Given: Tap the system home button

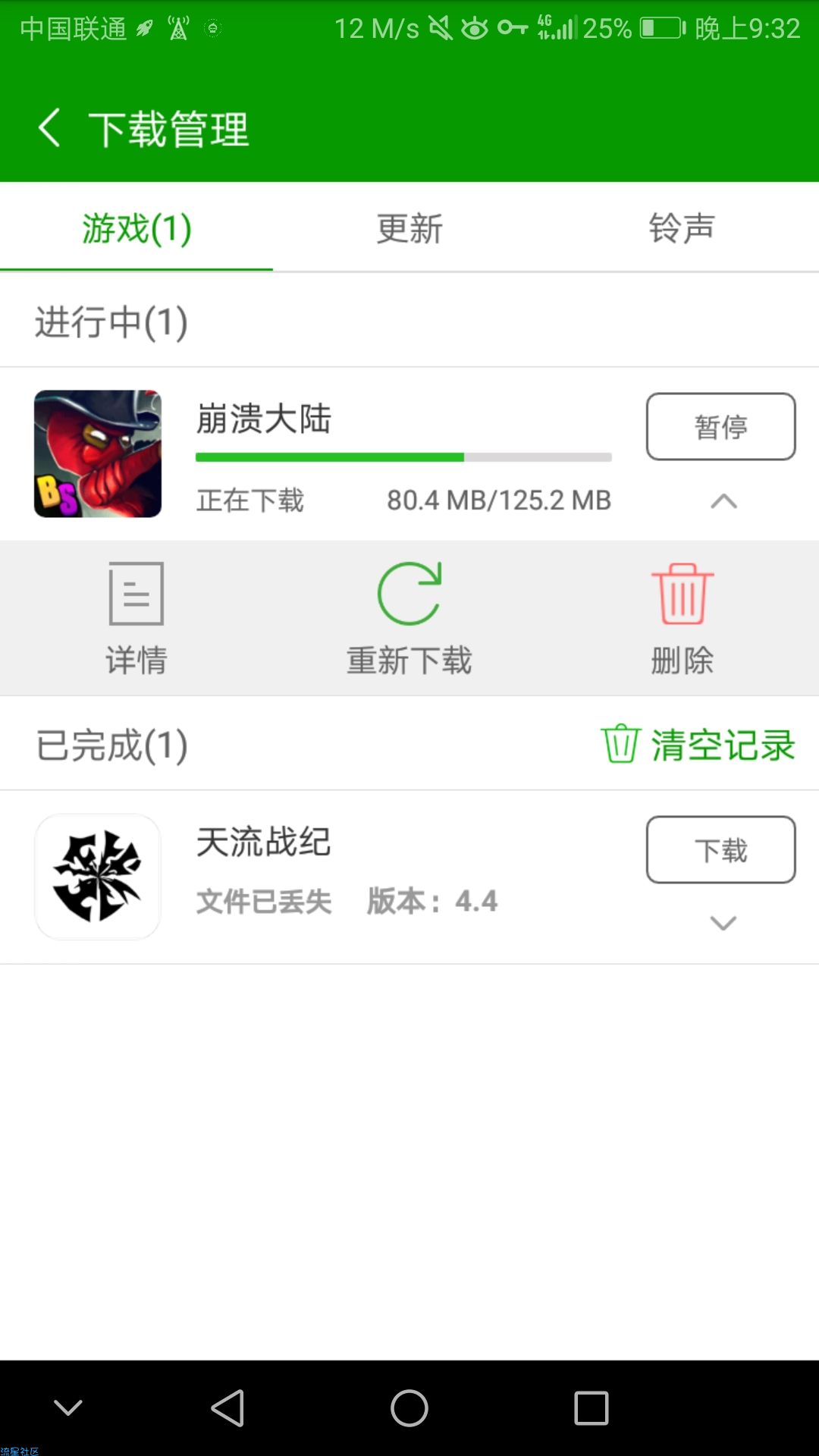Looking at the screenshot, I should [x=409, y=1408].
